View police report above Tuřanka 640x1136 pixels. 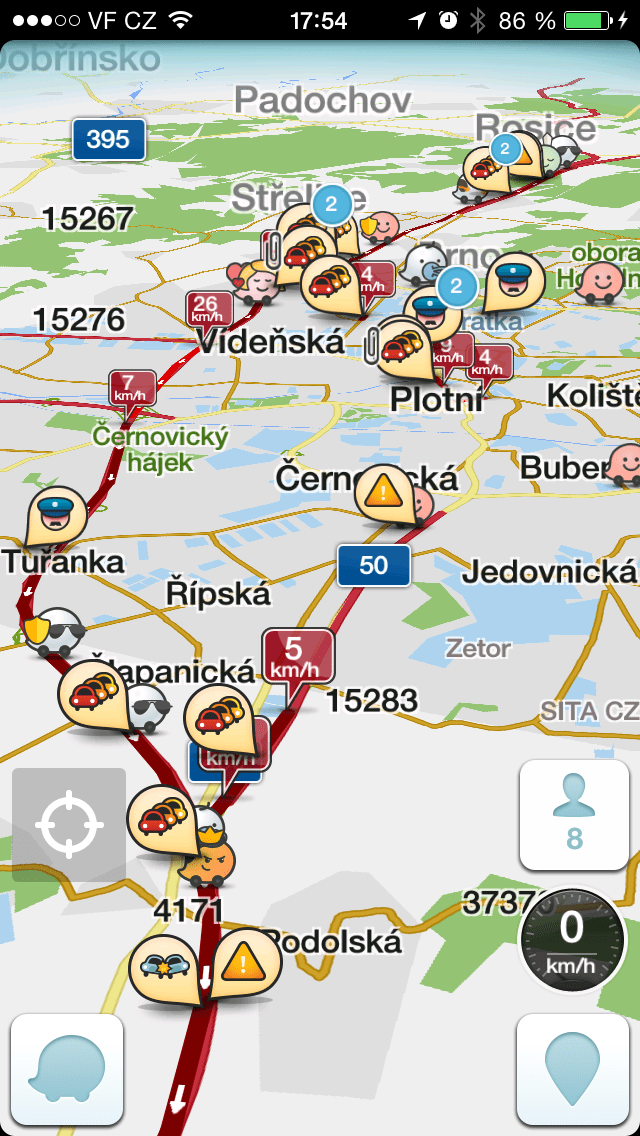54,515
